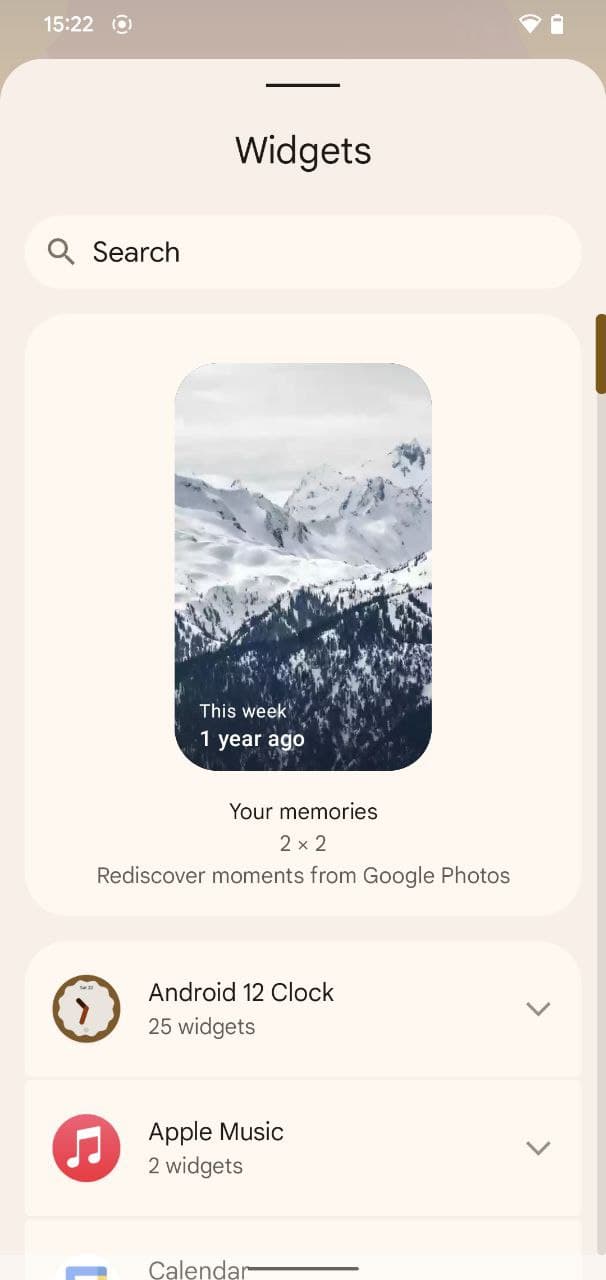Open the widget search field
The height and width of the screenshot is (1280, 606).
(x=303, y=252)
